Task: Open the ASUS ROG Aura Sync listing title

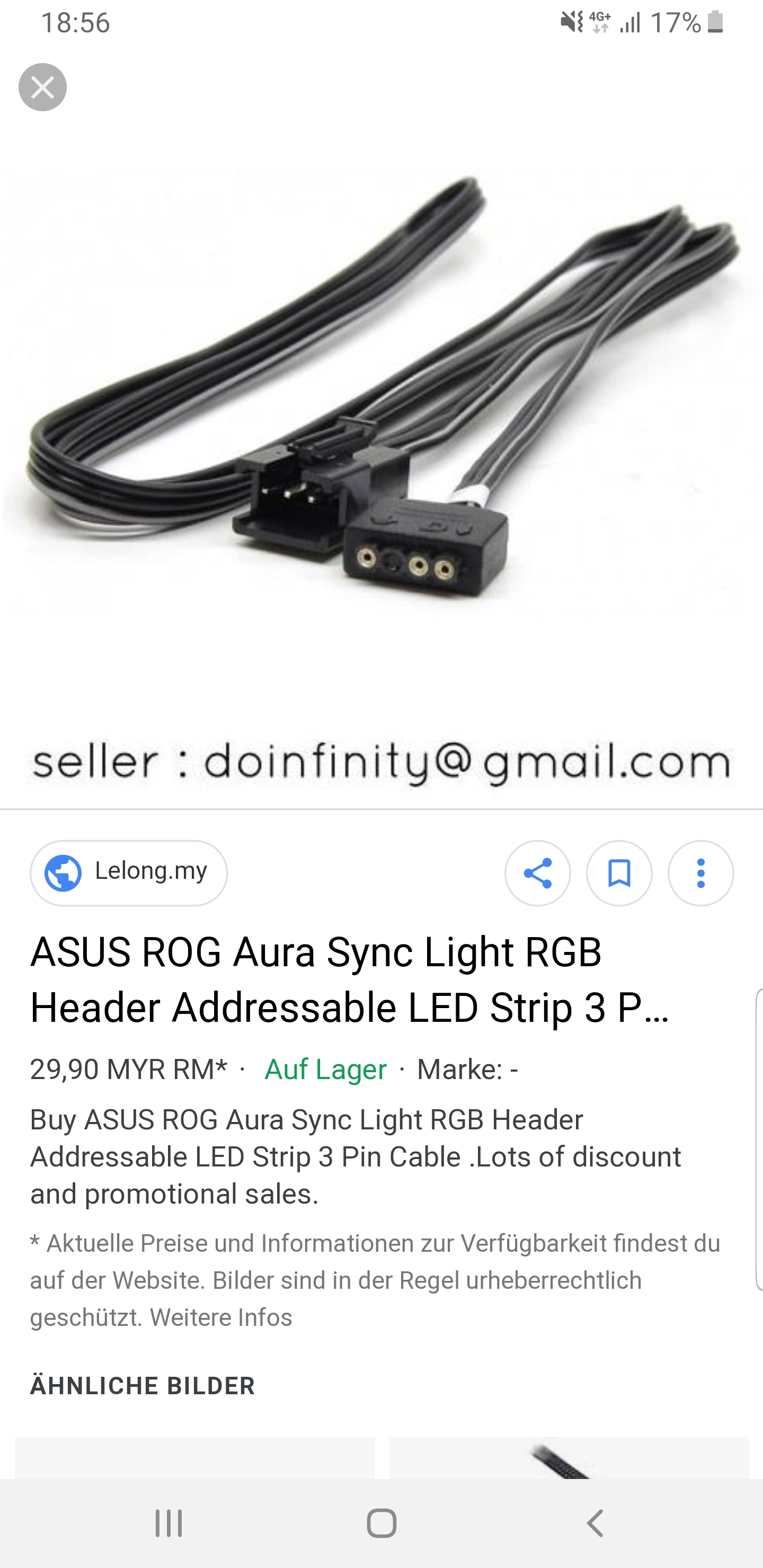Action: (x=350, y=979)
